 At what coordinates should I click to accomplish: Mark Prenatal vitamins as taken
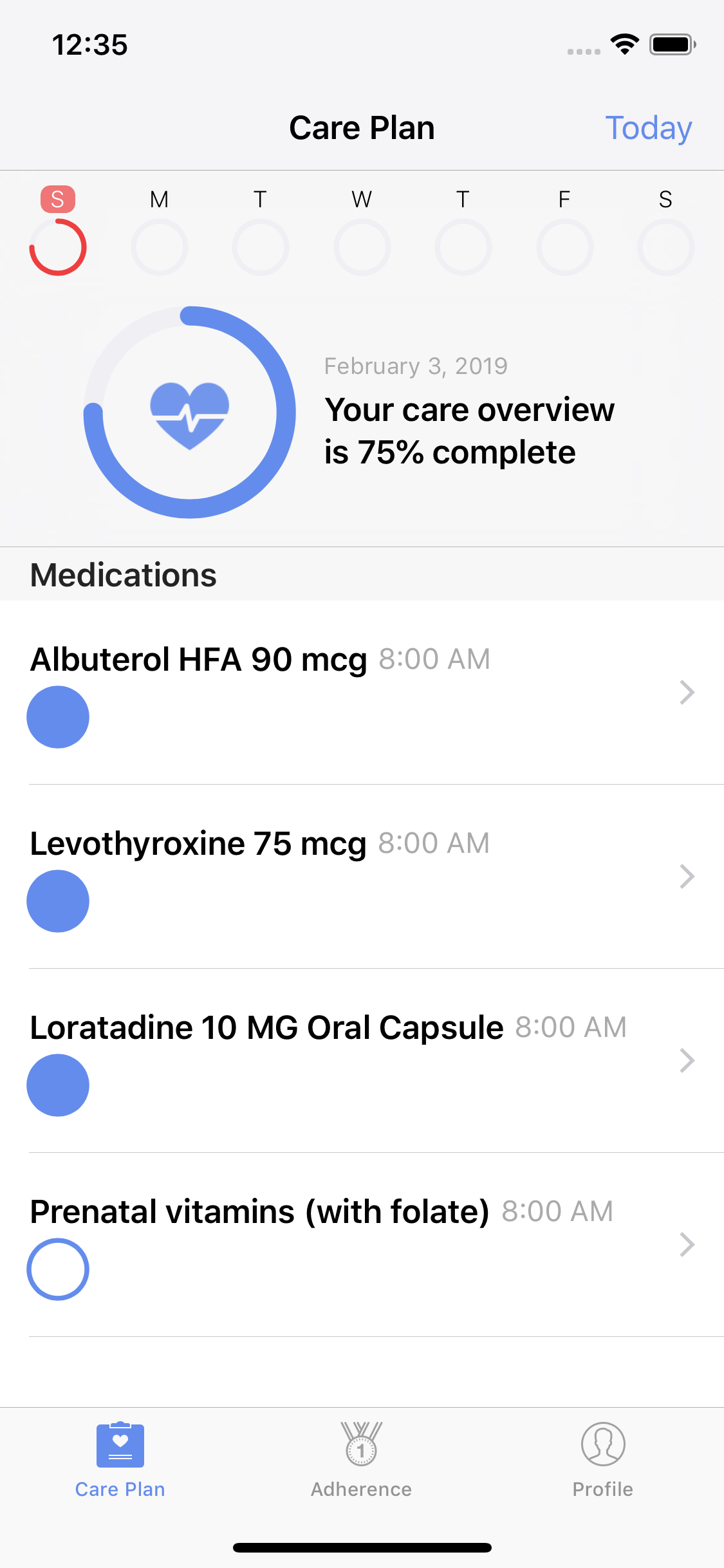(x=58, y=1269)
